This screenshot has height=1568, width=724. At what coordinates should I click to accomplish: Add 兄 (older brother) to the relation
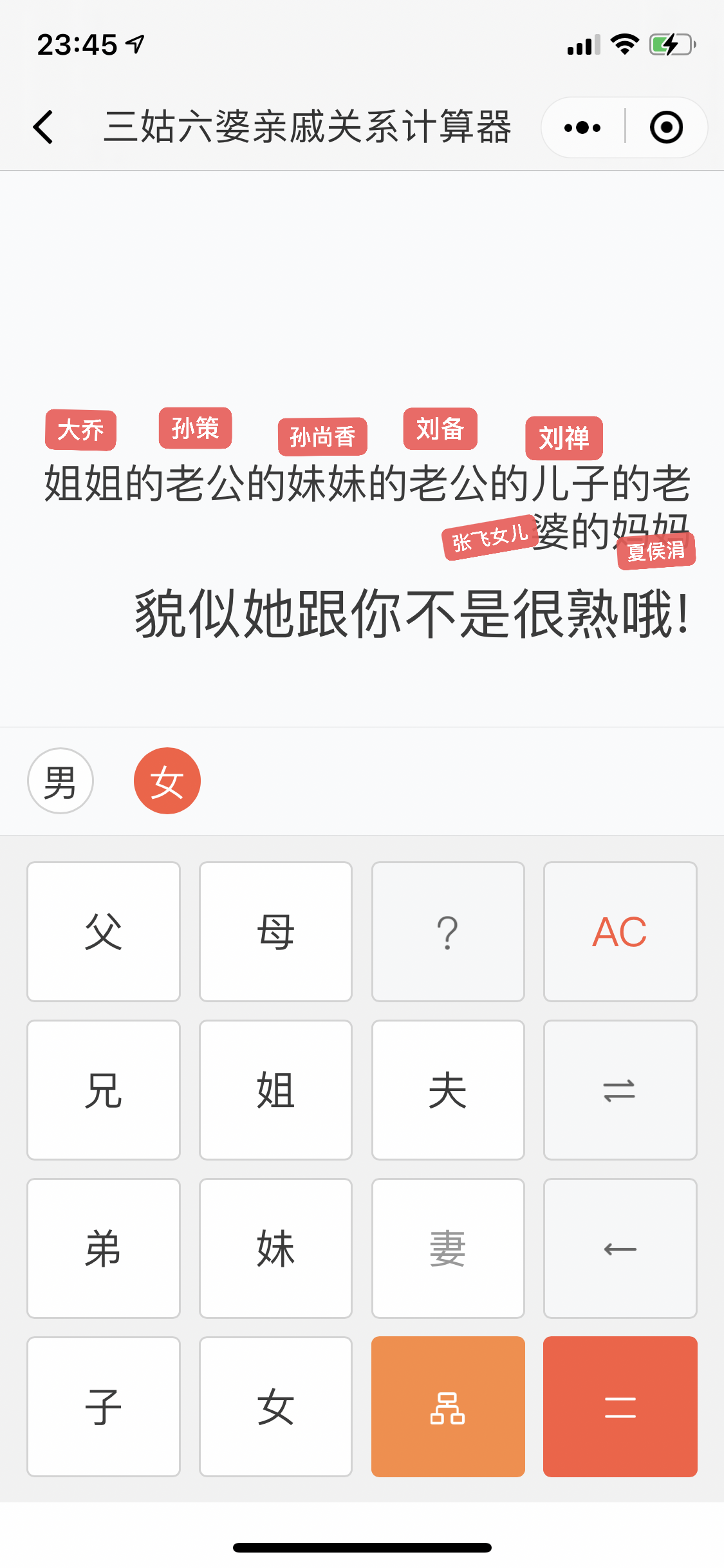click(104, 1090)
